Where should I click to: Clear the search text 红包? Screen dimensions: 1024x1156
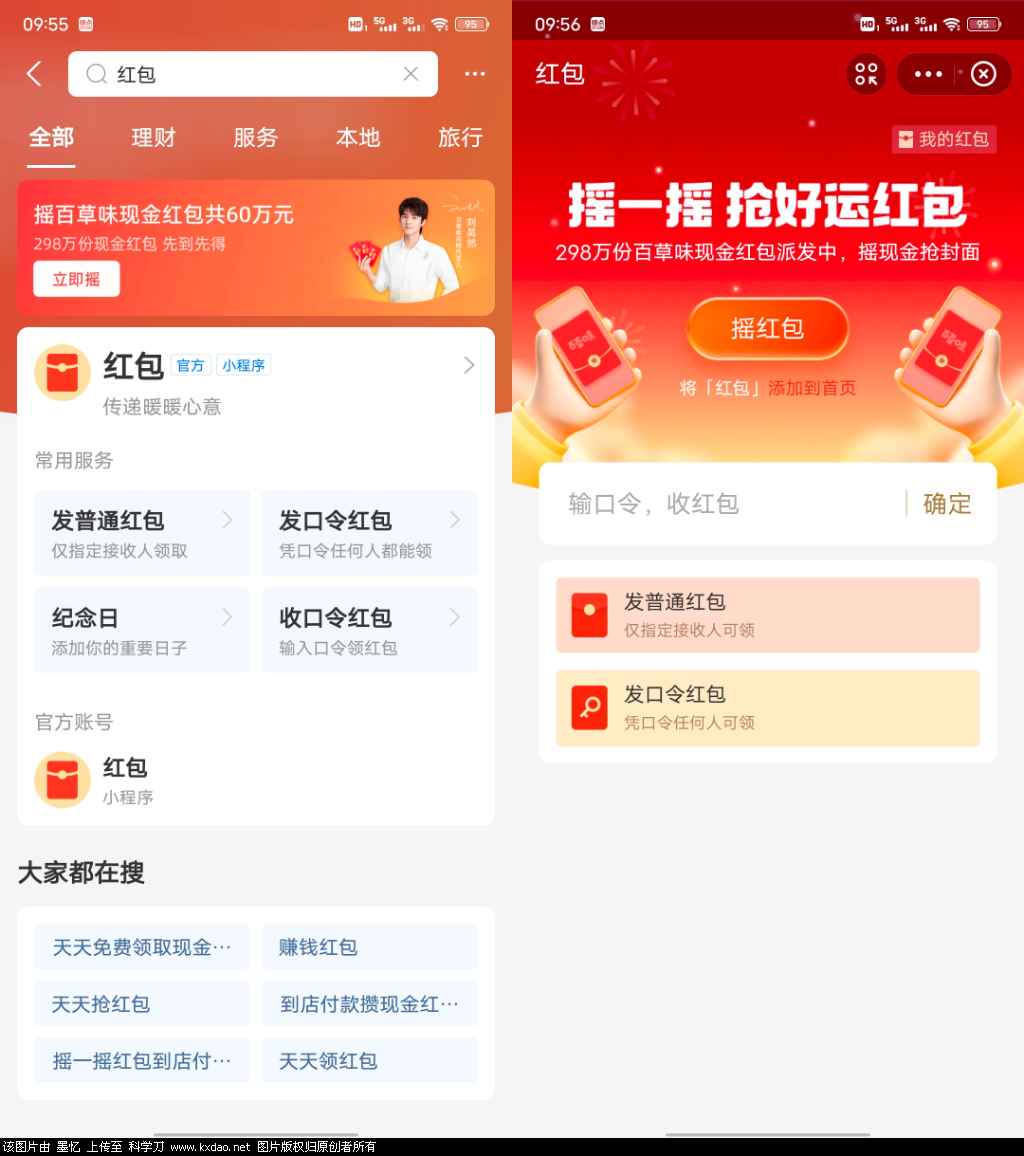[410, 74]
